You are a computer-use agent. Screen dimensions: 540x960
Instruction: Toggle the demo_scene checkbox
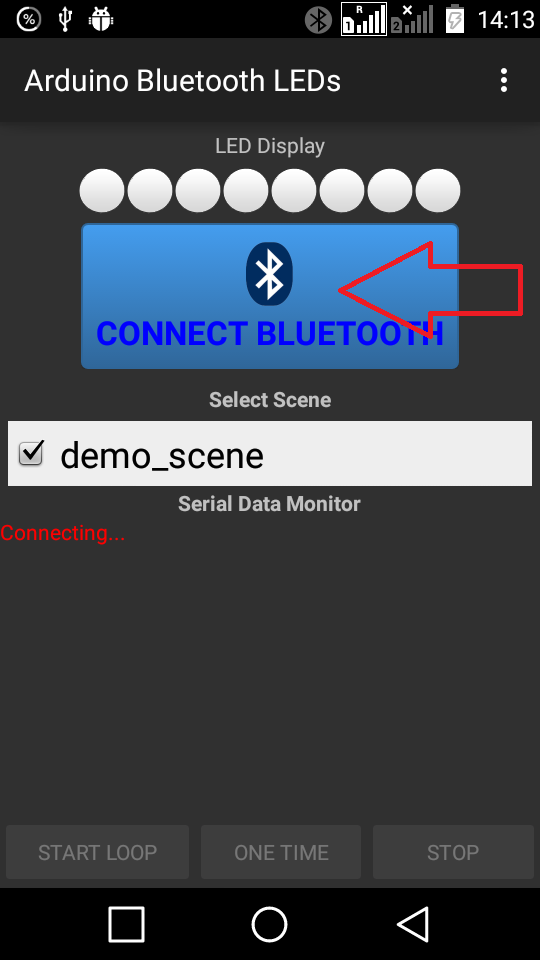coord(31,454)
